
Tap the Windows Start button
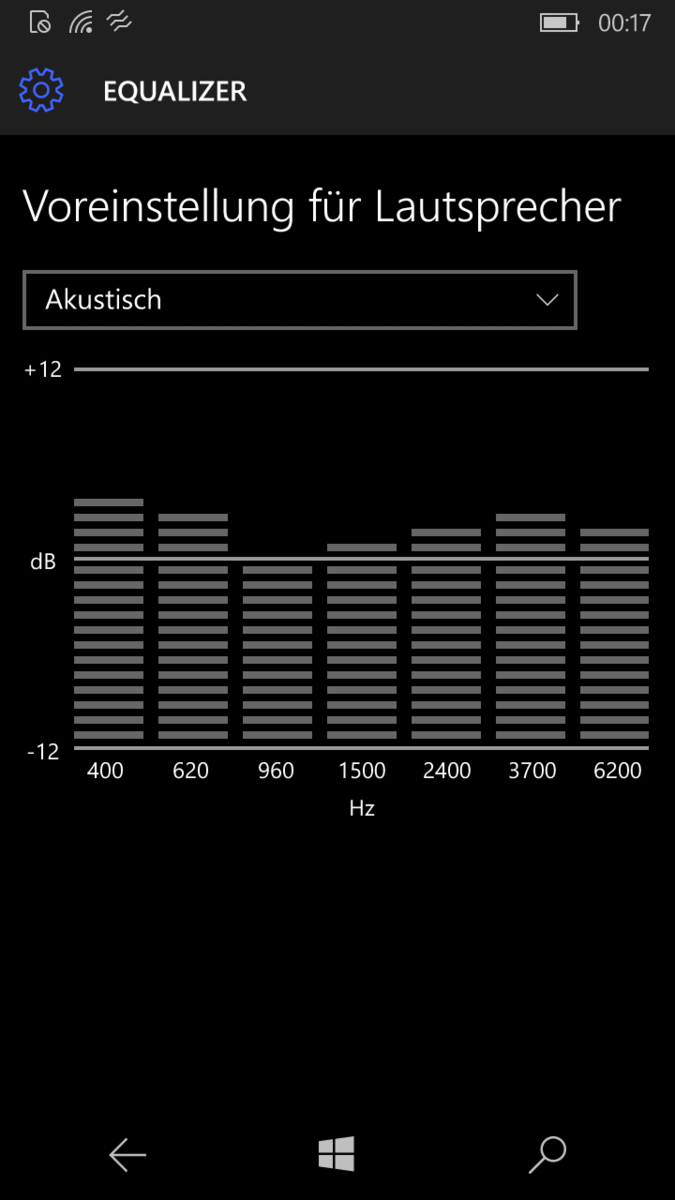[x=337, y=1155]
